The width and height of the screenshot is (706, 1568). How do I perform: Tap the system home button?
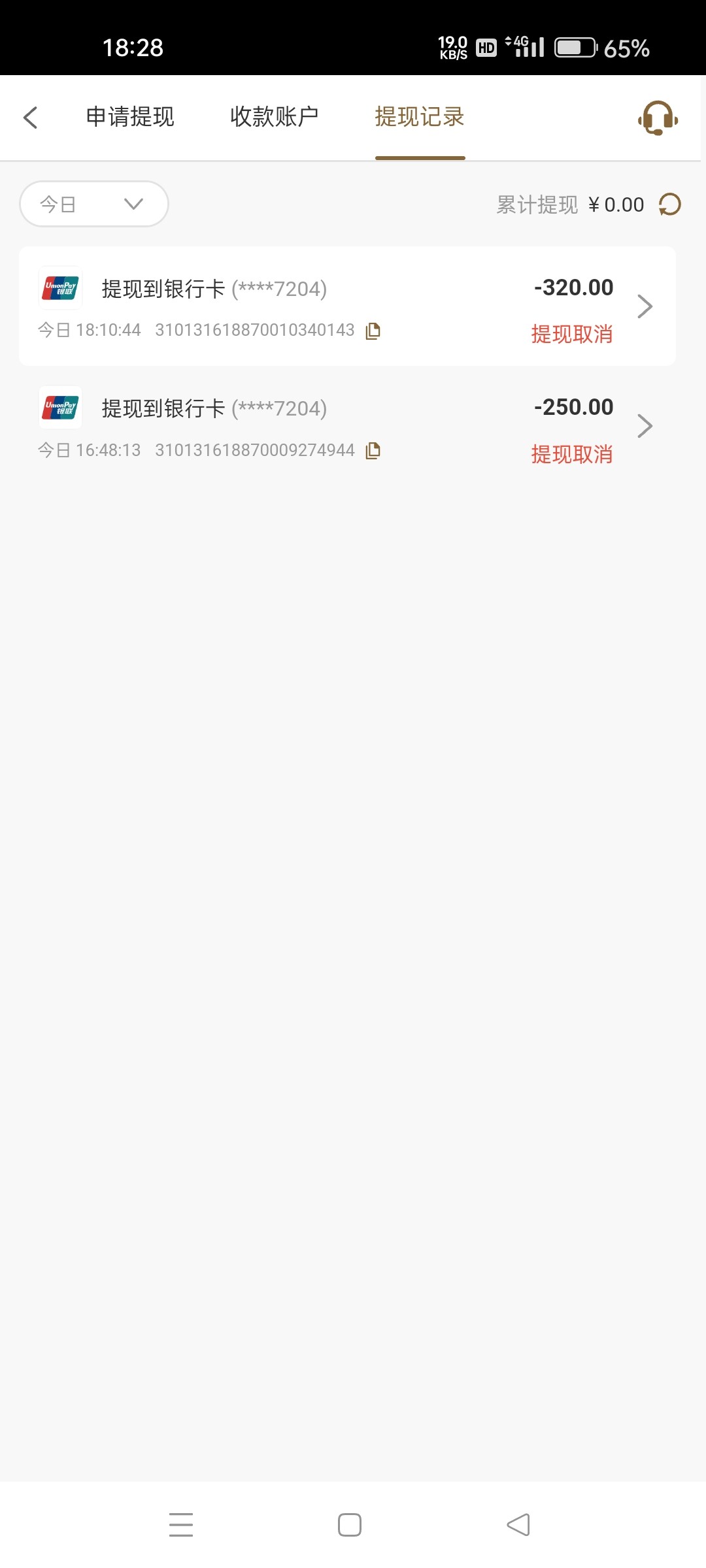point(350,1525)
